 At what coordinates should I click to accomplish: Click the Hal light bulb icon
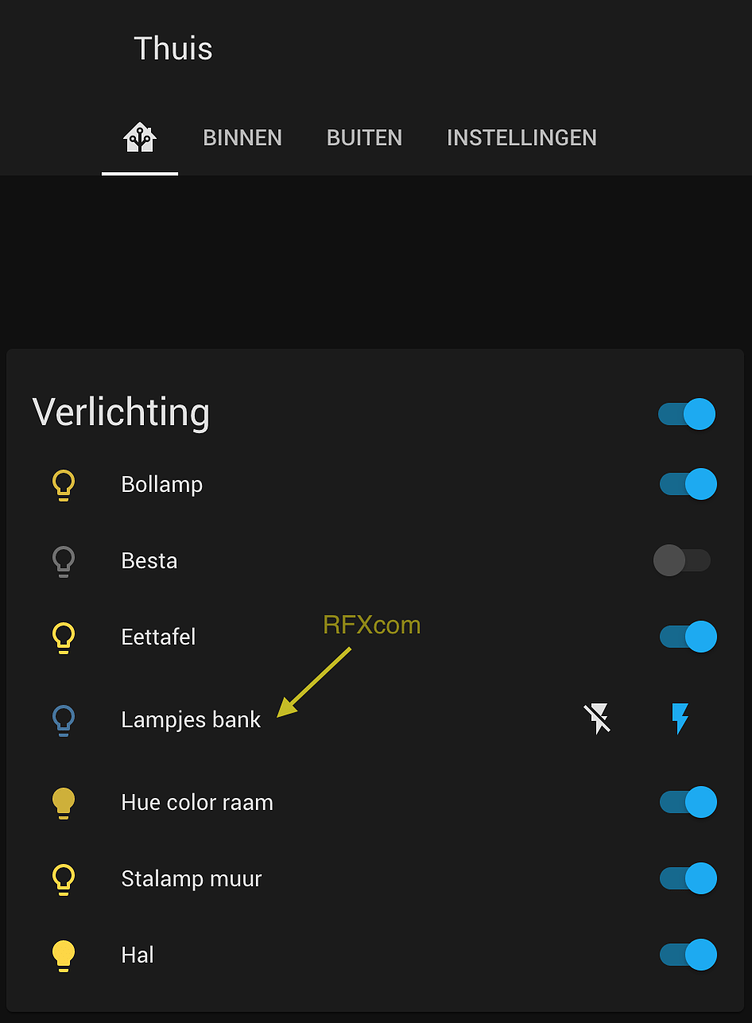click(63, 955)
